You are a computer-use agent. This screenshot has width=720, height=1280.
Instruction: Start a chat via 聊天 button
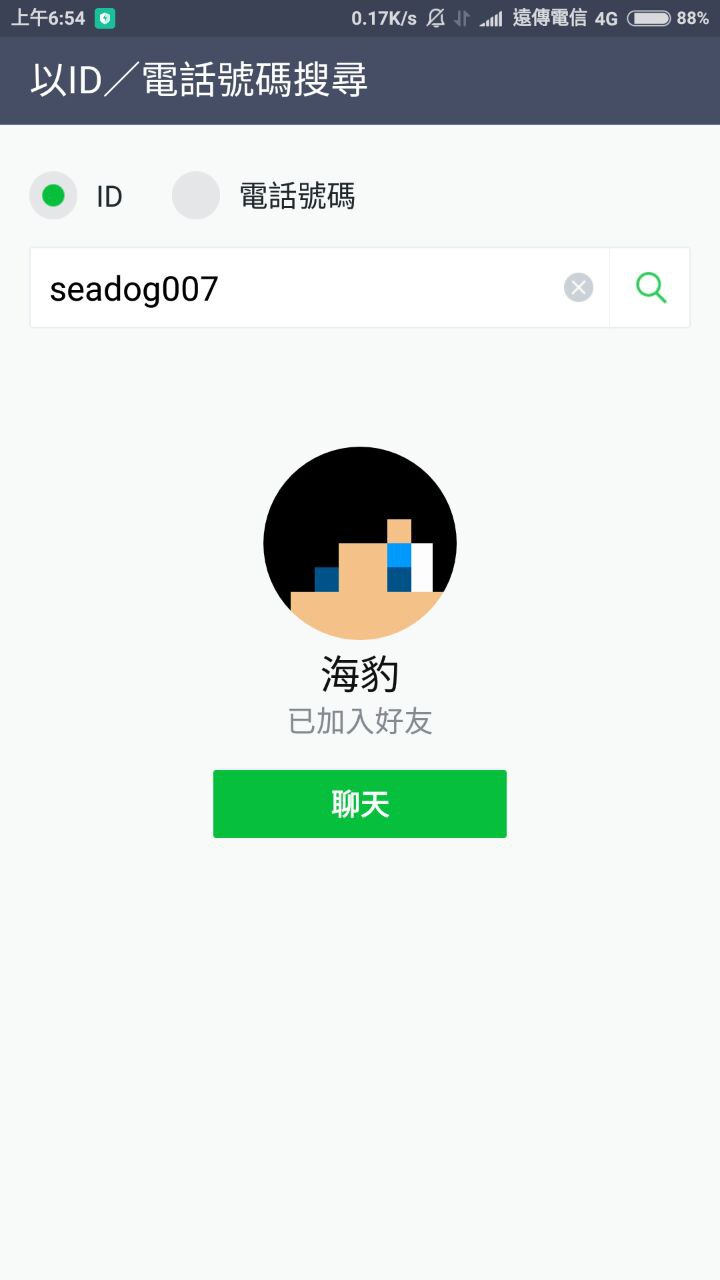coord(360,804)
